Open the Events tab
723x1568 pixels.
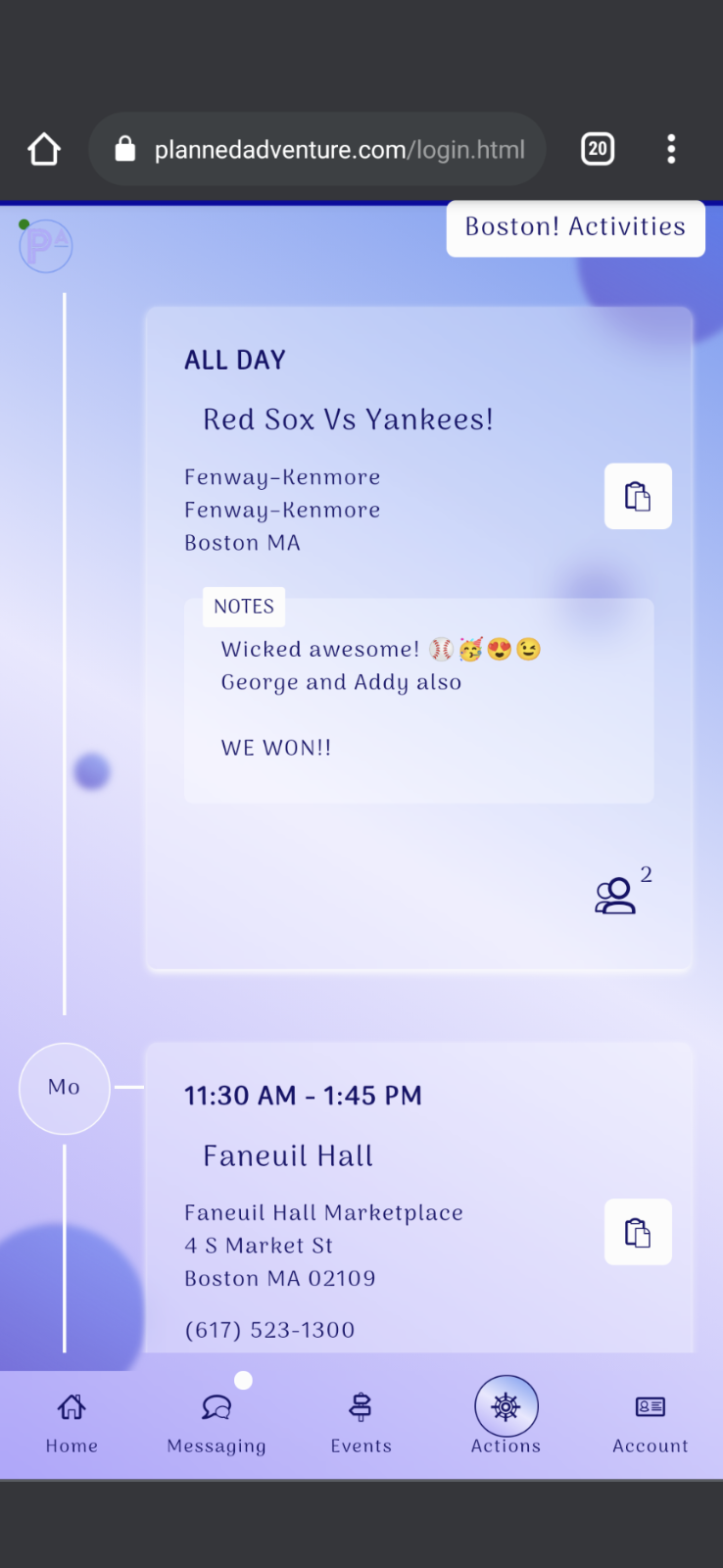[x=361, y=1421]
